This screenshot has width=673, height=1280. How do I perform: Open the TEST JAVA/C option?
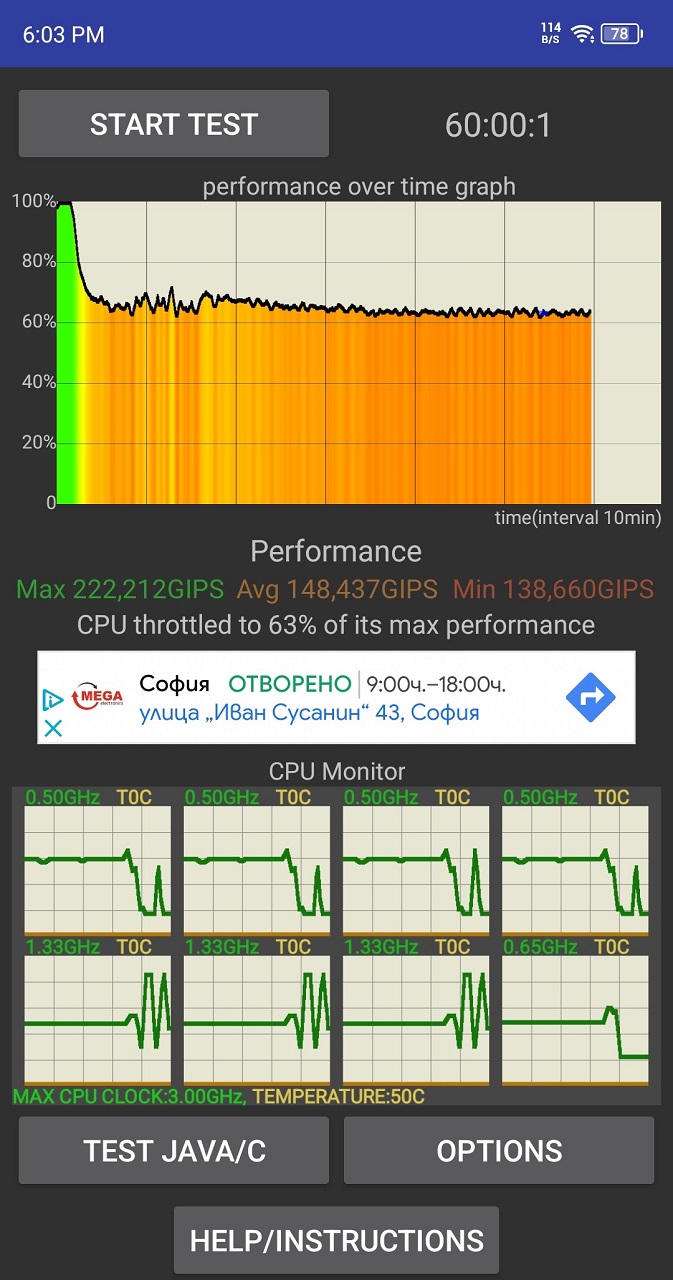point(174,1150)
